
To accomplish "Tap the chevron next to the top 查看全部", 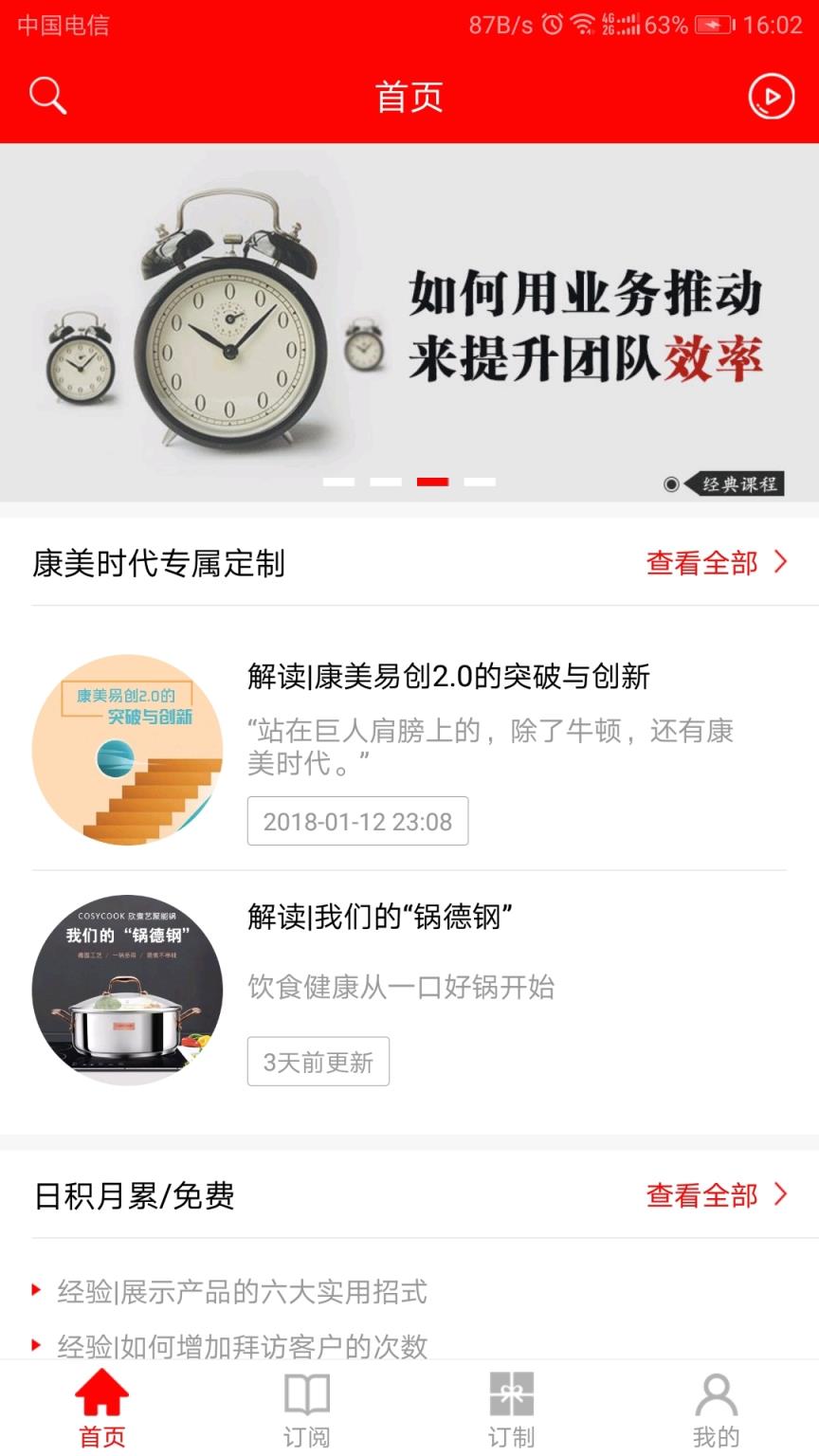I will 779,562.
